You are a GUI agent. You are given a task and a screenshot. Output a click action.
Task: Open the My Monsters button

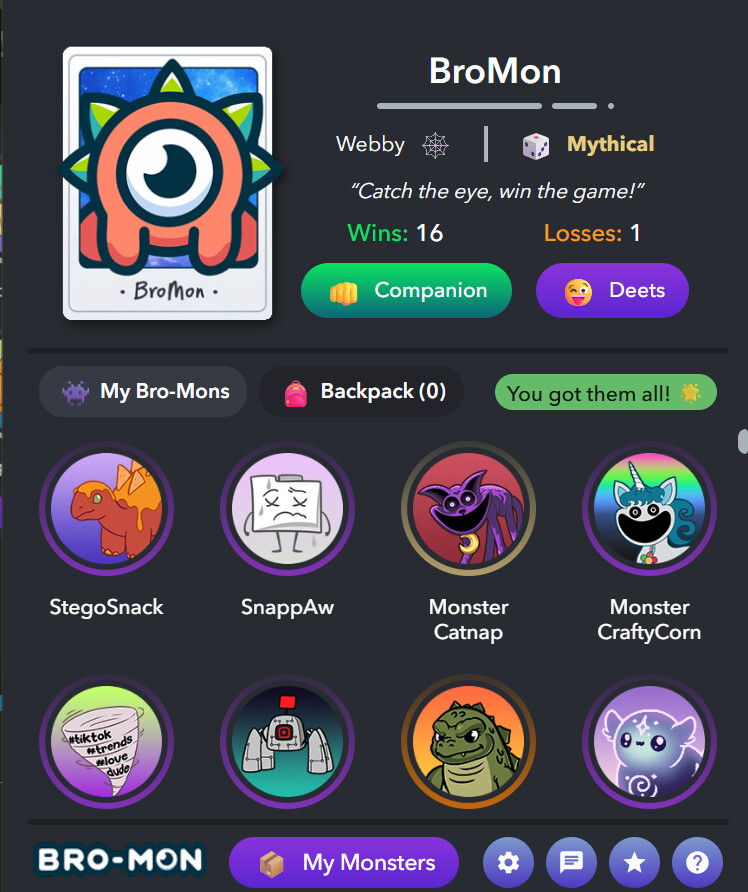tap(344, 862)
